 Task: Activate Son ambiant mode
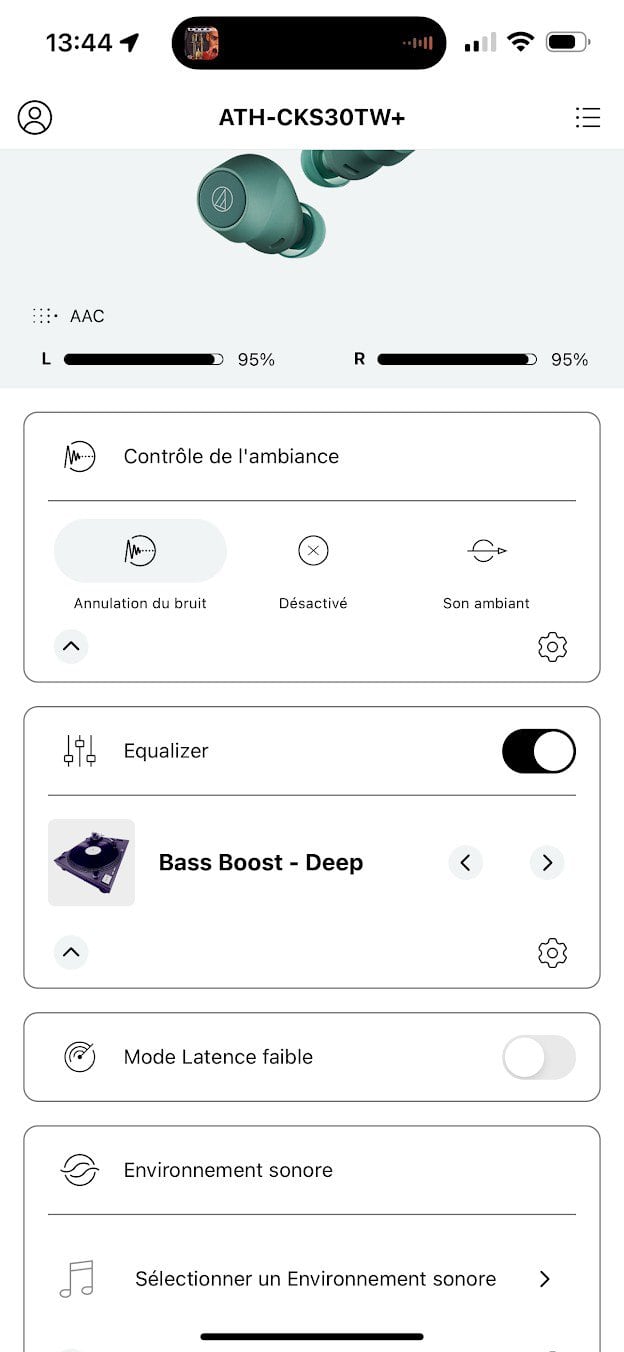coord(486,551)
